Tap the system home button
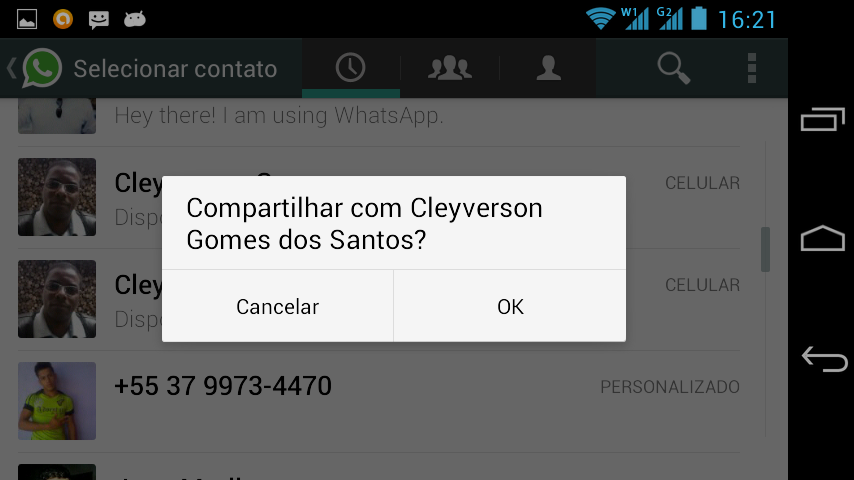 [823, 239]
